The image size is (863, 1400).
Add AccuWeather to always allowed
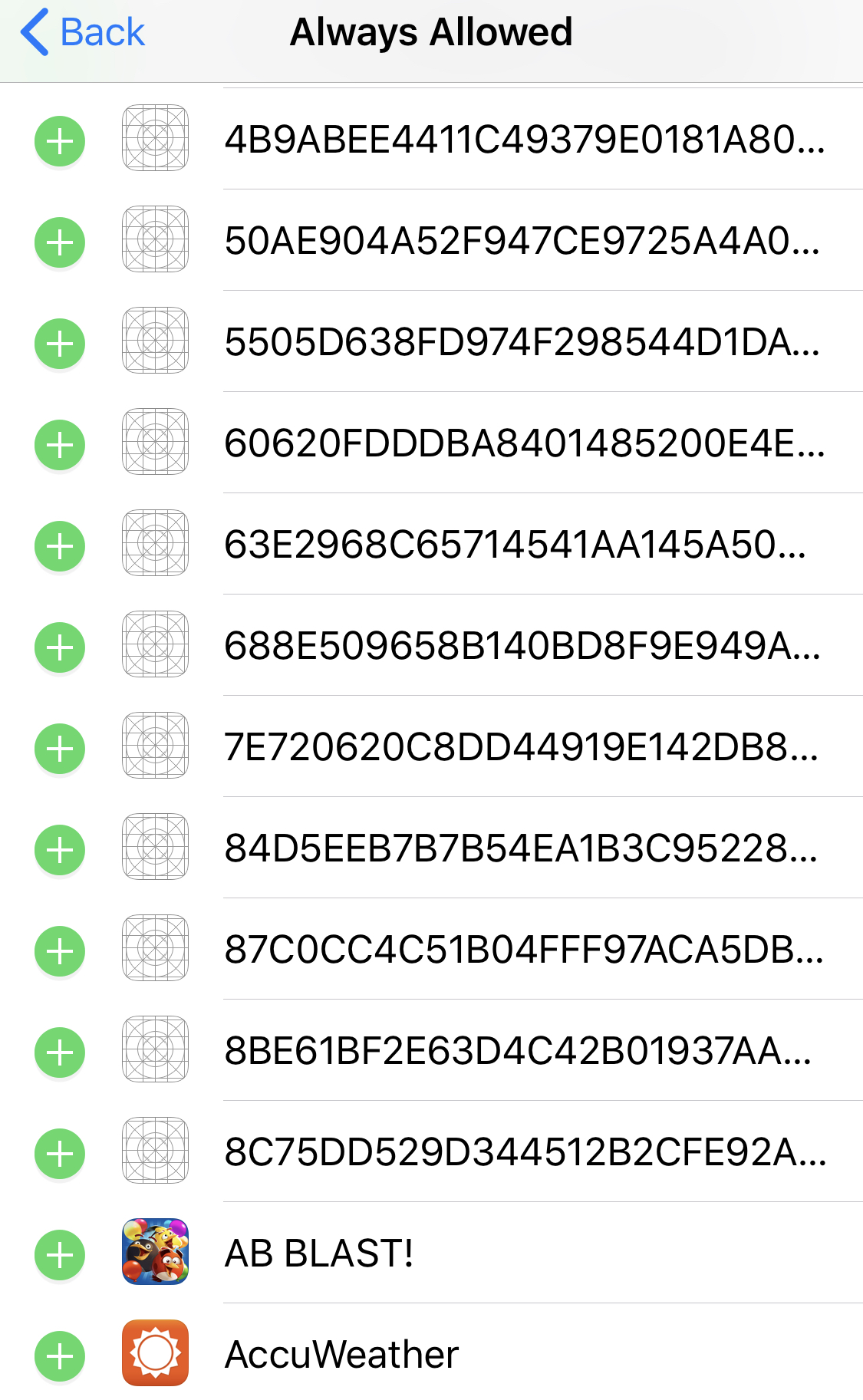point(60,1356)
